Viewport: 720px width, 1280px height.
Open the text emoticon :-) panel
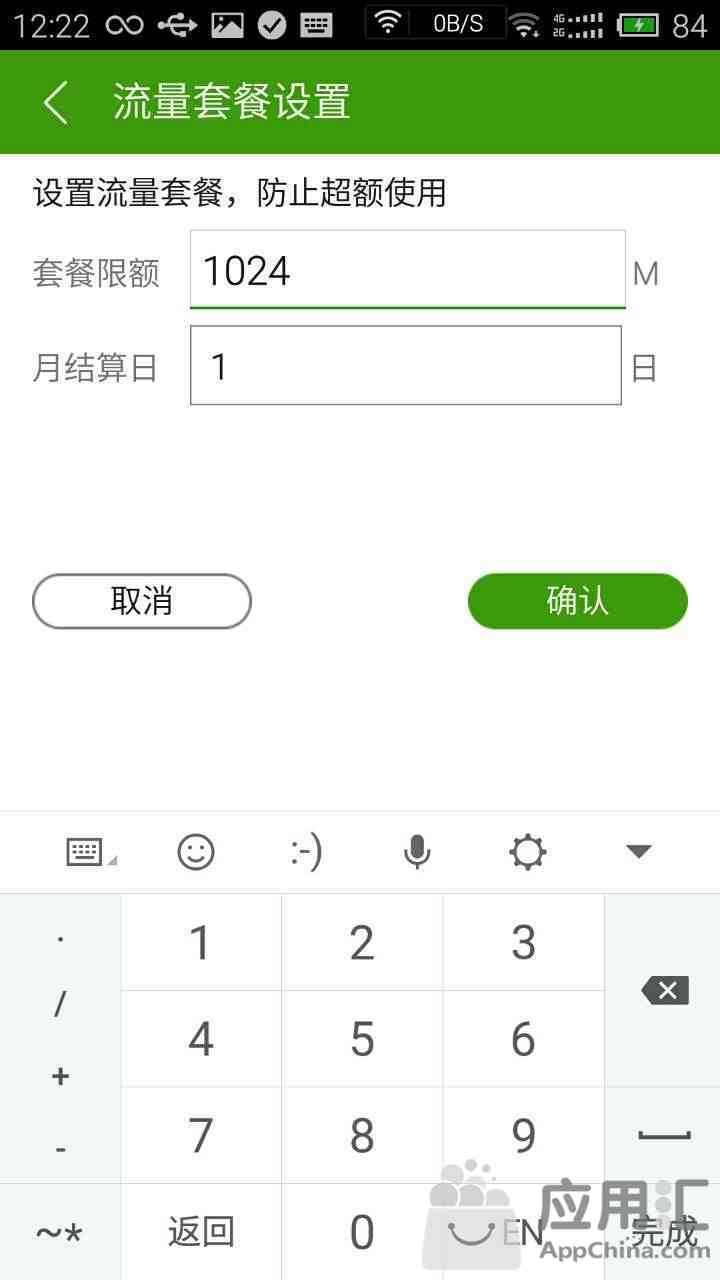point(306,852)
